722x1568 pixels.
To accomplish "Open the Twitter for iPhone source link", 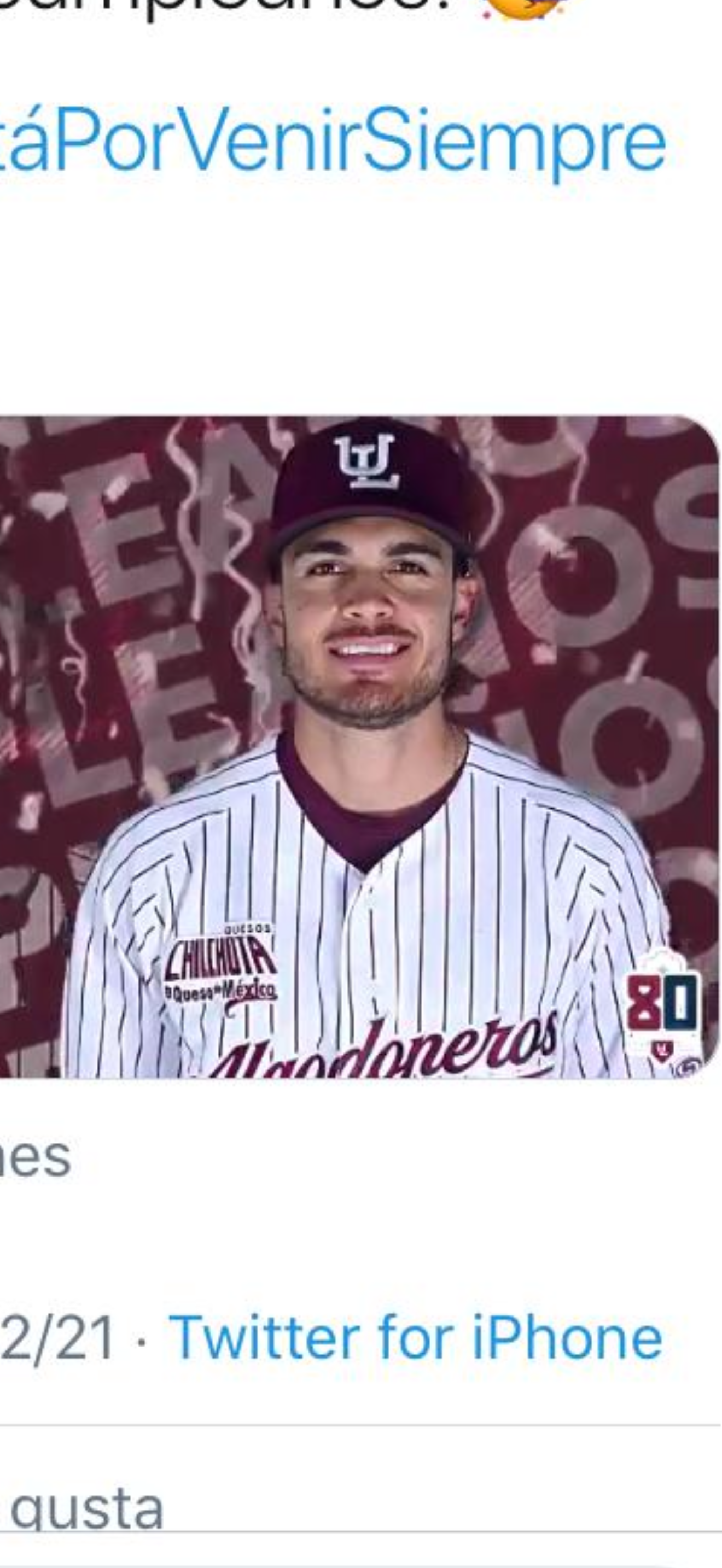I will (415, 1338).
